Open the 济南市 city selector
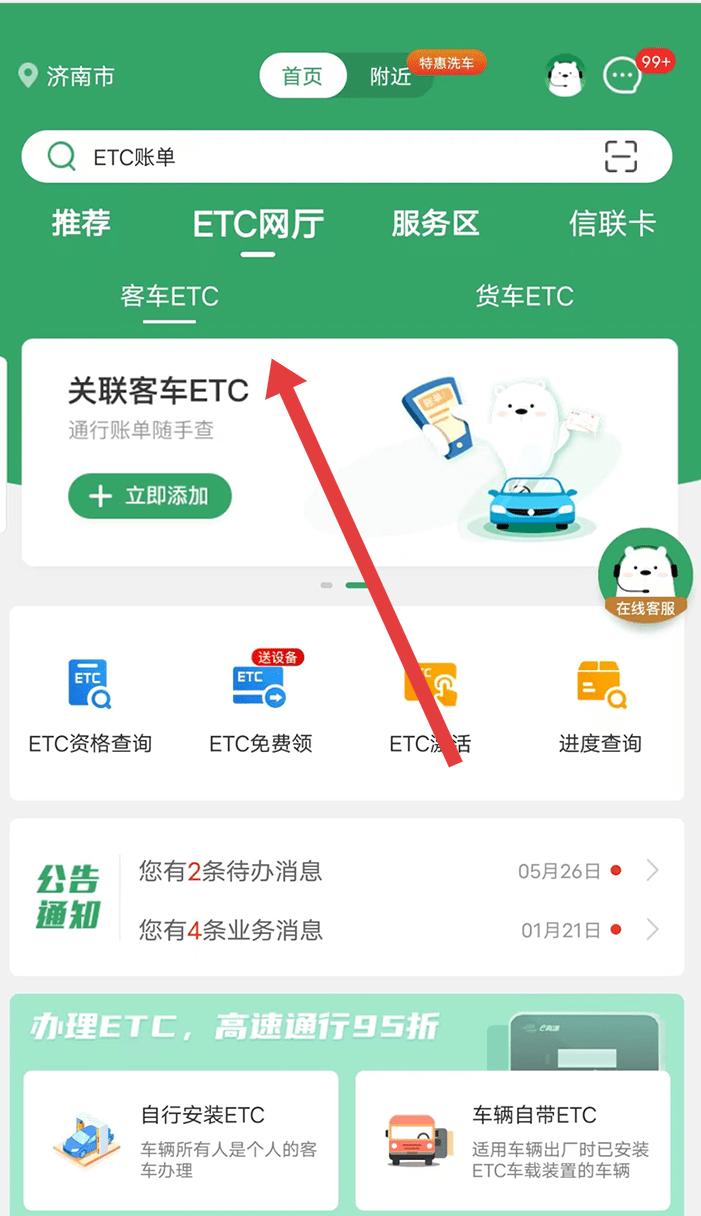 pos(67,76)
